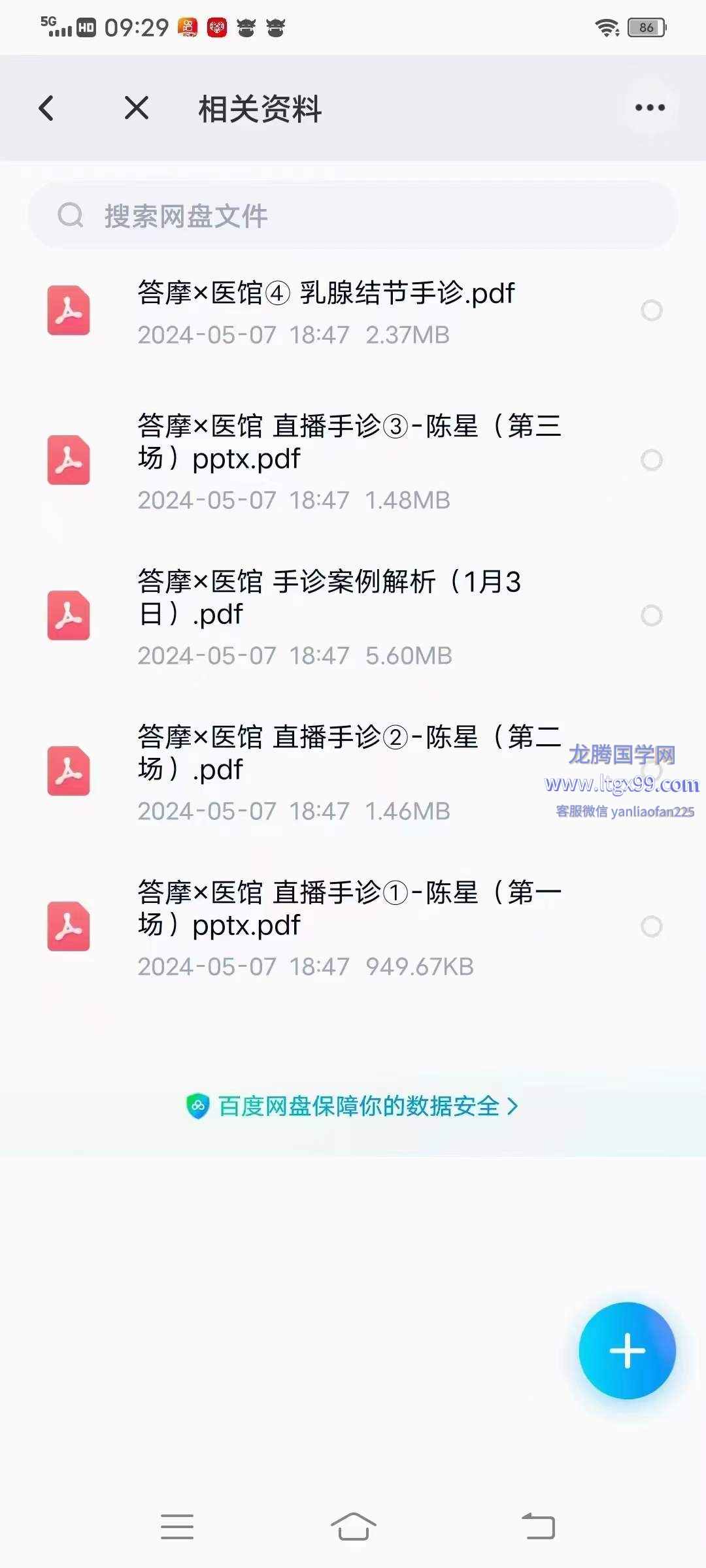This screenshot has height=1568, width=706.
Task: Open 手诊案例解析（1月3日）.pdf
Action: [329, 615]
